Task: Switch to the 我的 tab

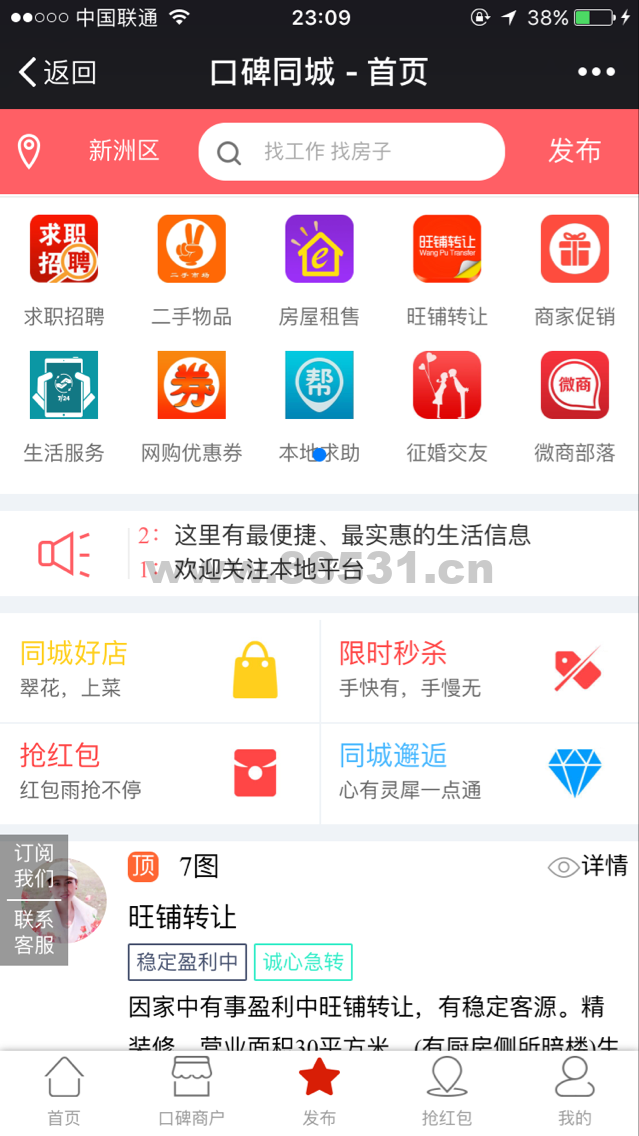Action: coord(575,1090)
